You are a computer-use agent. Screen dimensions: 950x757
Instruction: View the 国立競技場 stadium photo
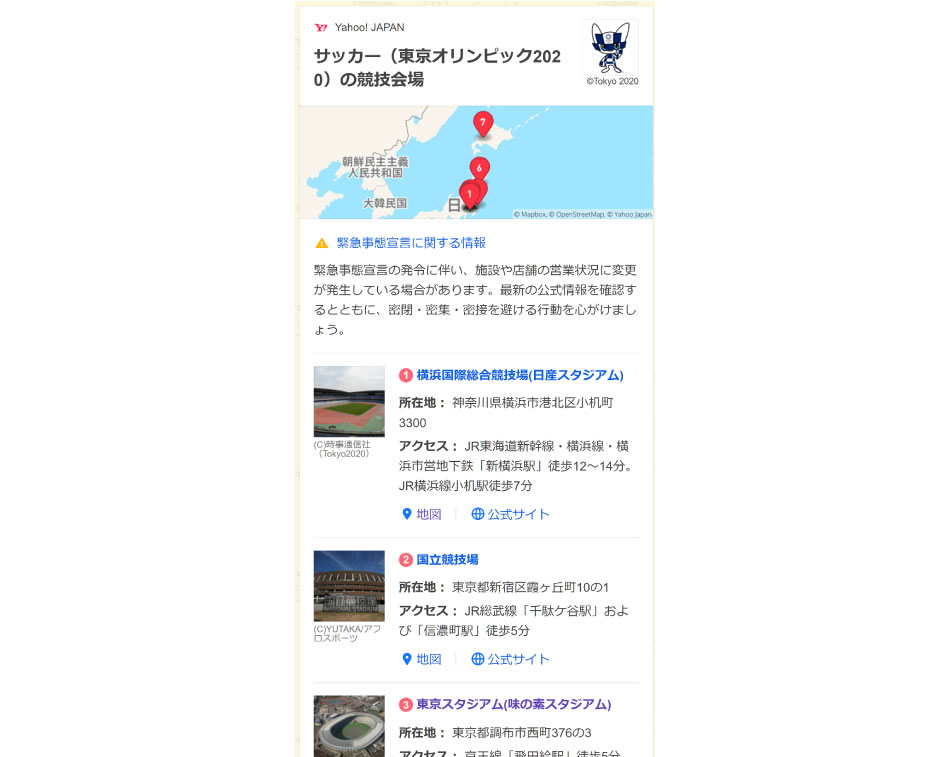pyautogui.click(x=349, y=586)
